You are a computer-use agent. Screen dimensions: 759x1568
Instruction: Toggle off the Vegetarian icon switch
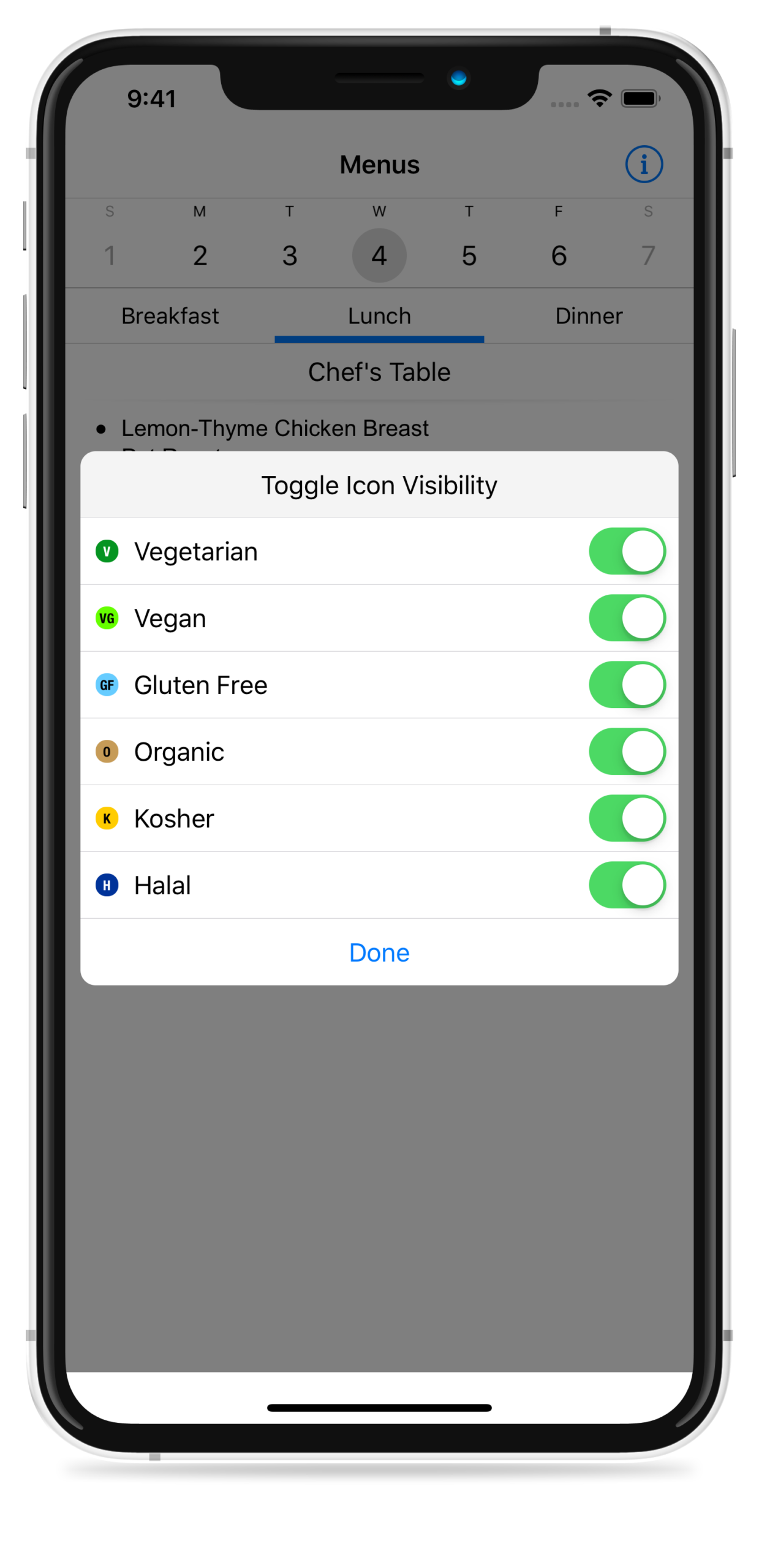[x=627, y=551]
